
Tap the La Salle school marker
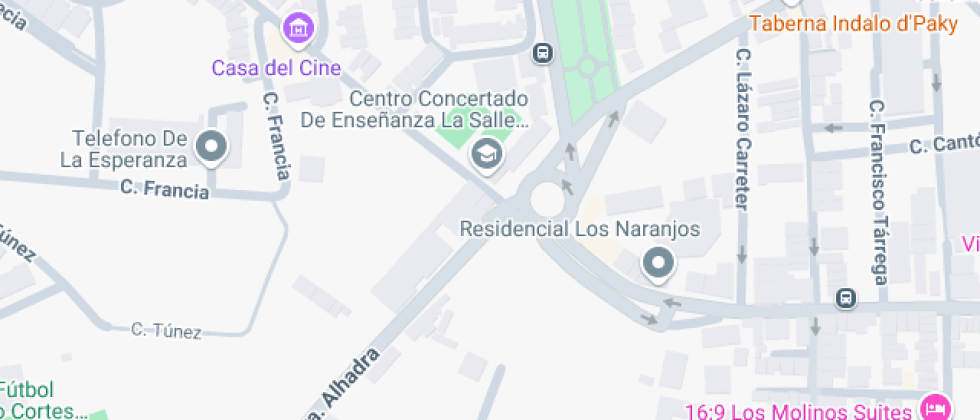(487, 155)
